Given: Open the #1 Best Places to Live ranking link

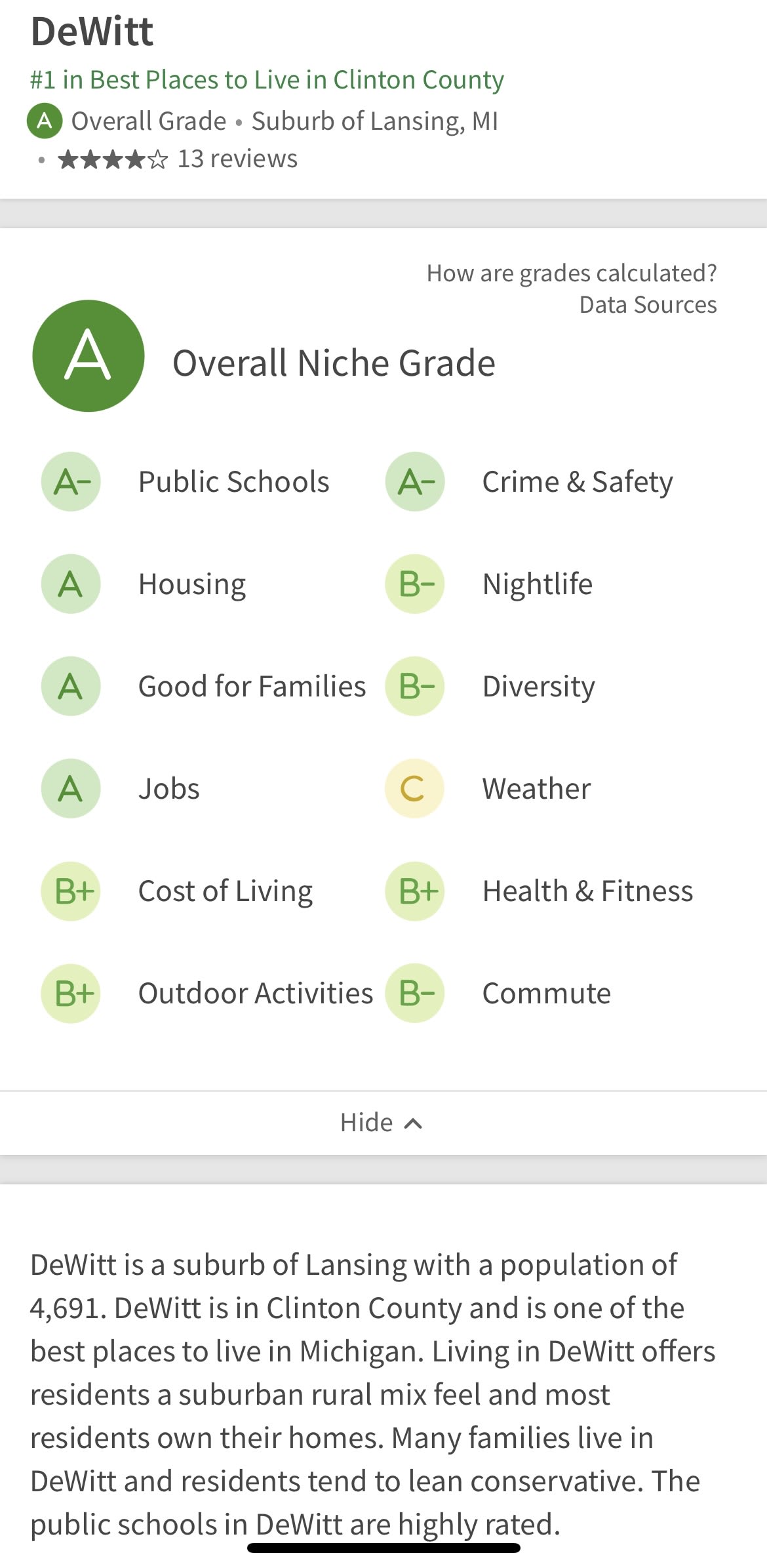Looking at the screenshot, I should click(267, 80).
